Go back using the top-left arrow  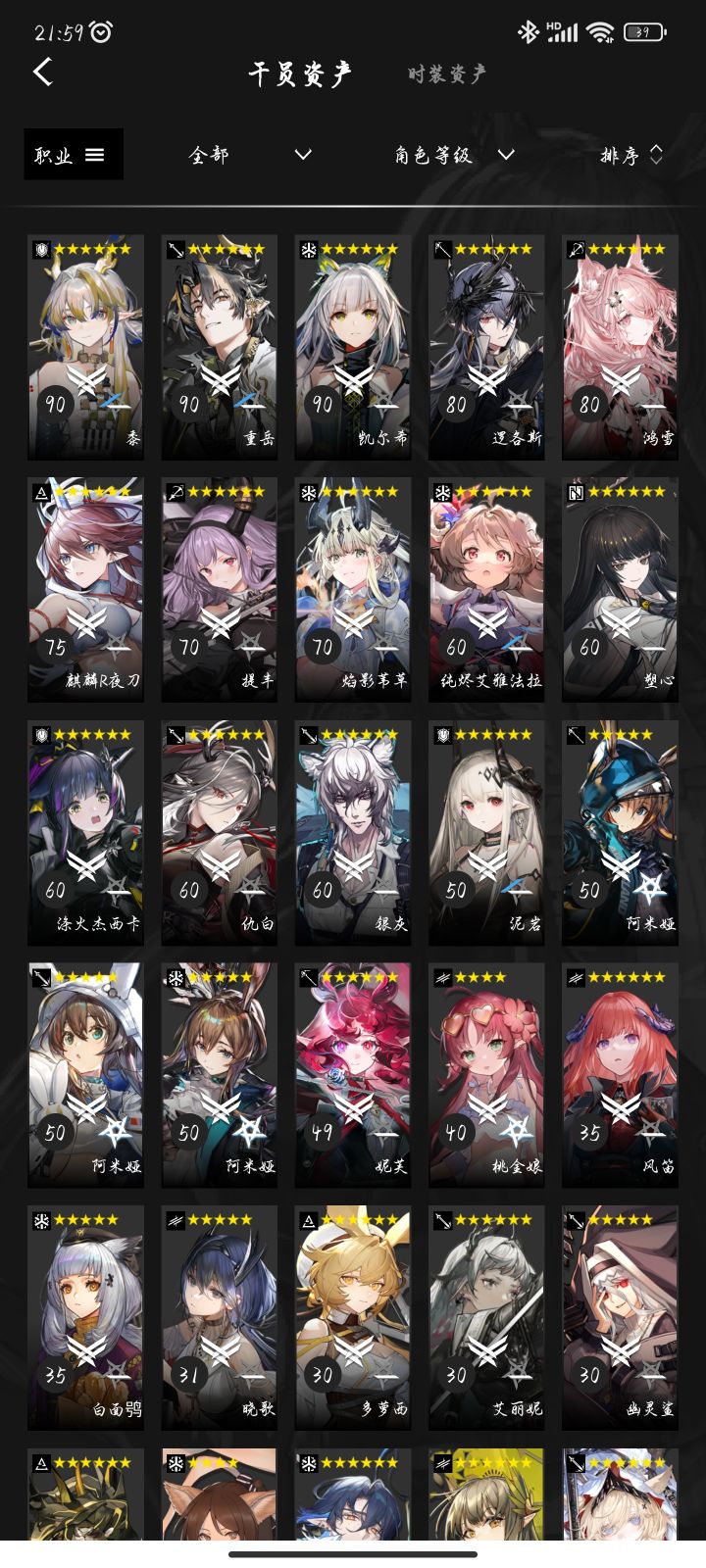43,73
